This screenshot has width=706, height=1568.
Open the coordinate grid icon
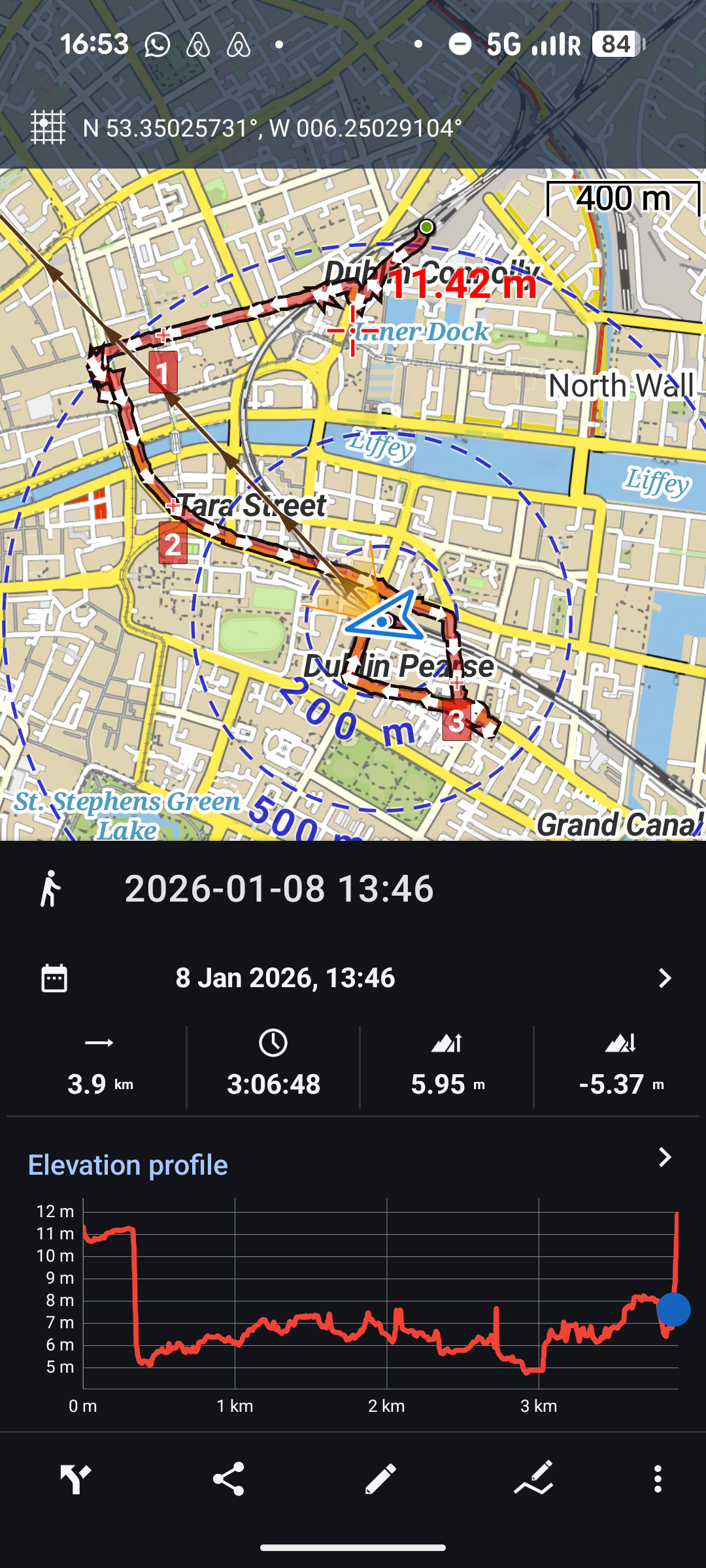coord(48,127)
